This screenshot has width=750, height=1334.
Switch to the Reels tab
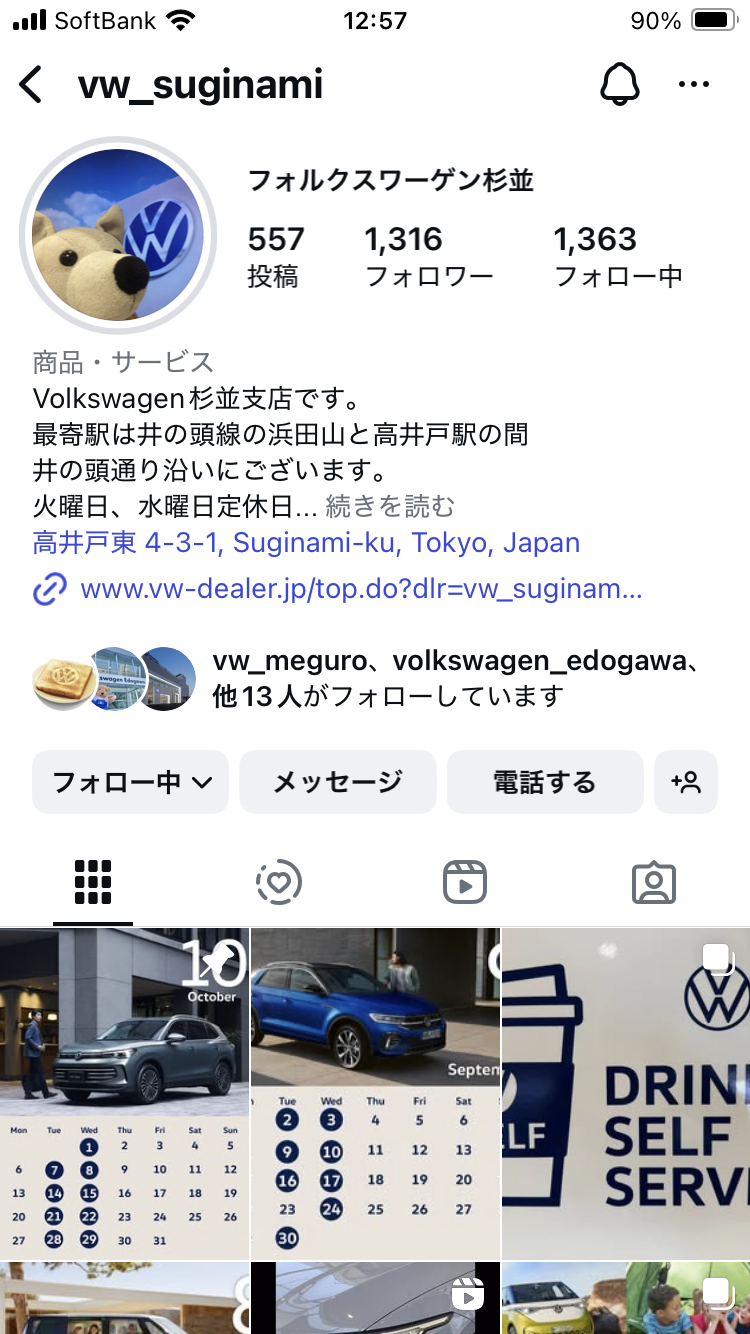pos(465,883)
